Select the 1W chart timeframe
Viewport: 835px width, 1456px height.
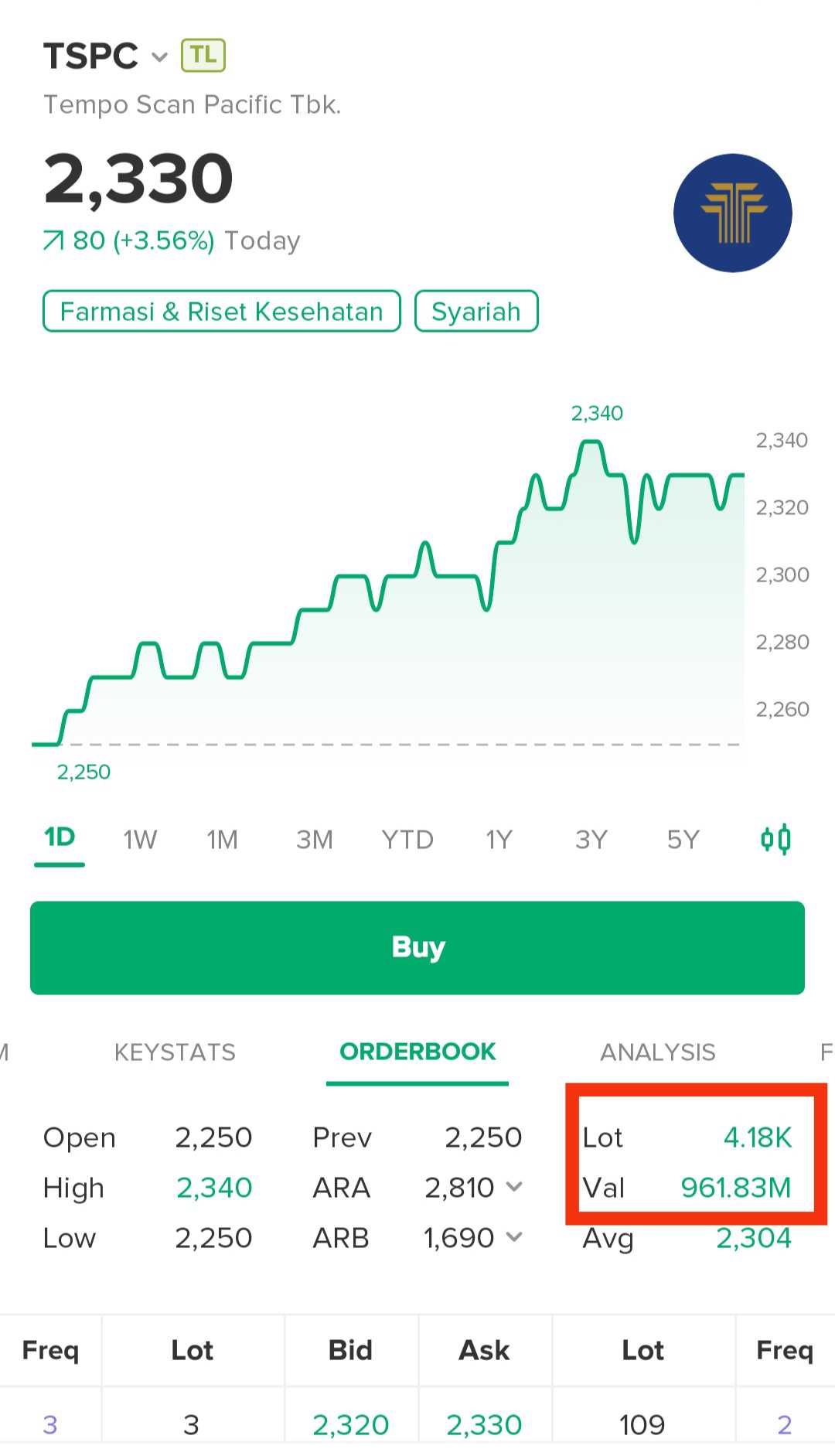[140, 839]
